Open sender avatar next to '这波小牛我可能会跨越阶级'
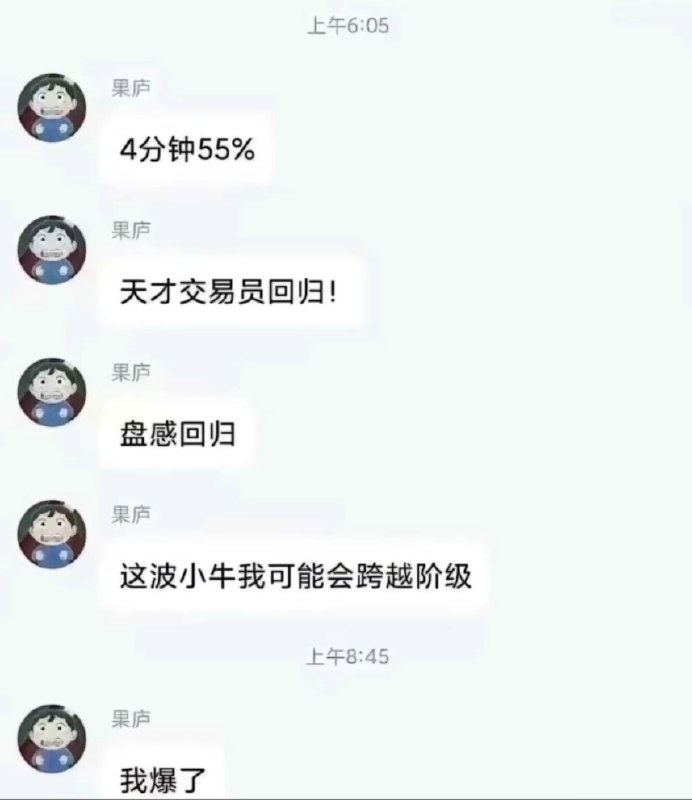This screenshot has height=800, width=692. click(x=52, y=535)
